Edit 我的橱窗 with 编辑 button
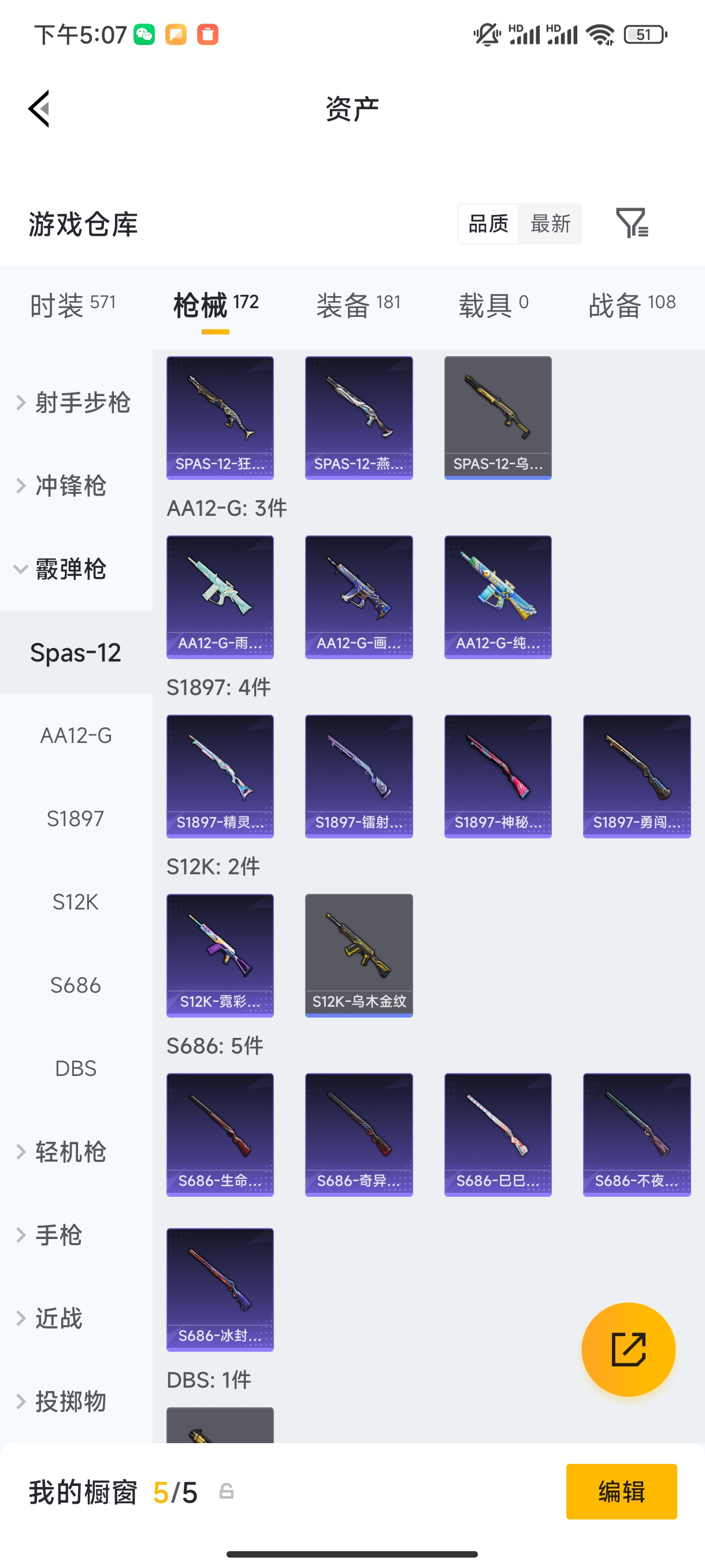705x1568 pixels. 621,1491
